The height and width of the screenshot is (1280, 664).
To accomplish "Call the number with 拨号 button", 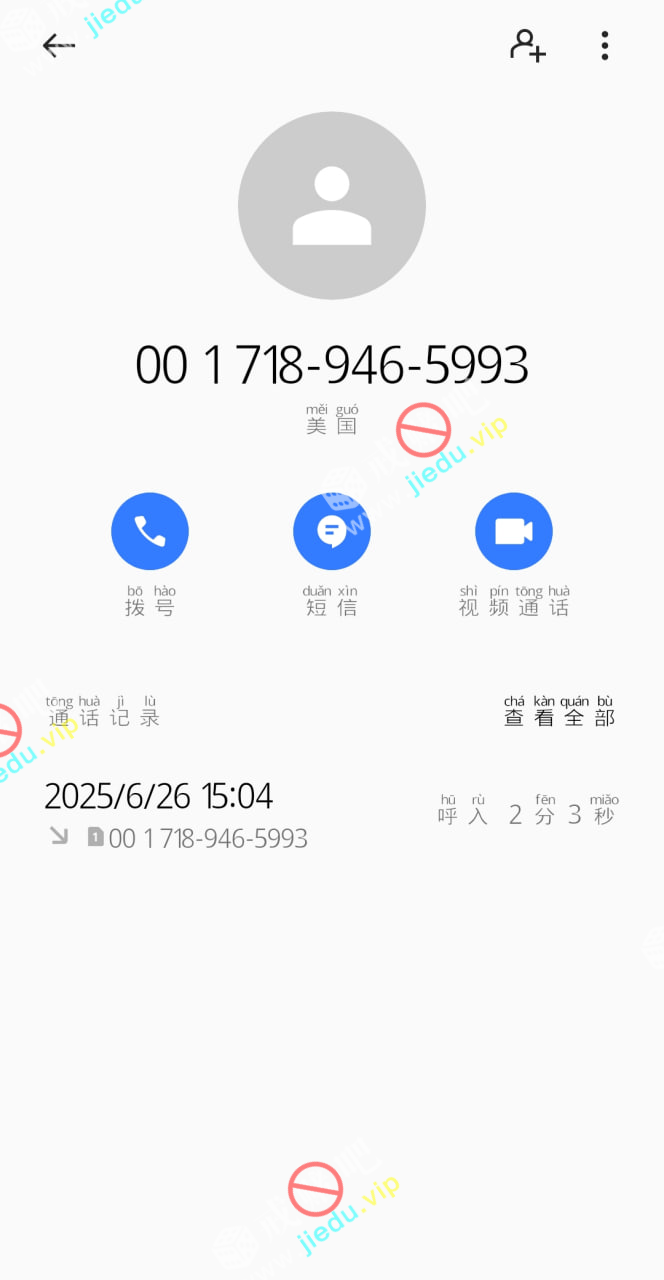I will tap(150, 531).
